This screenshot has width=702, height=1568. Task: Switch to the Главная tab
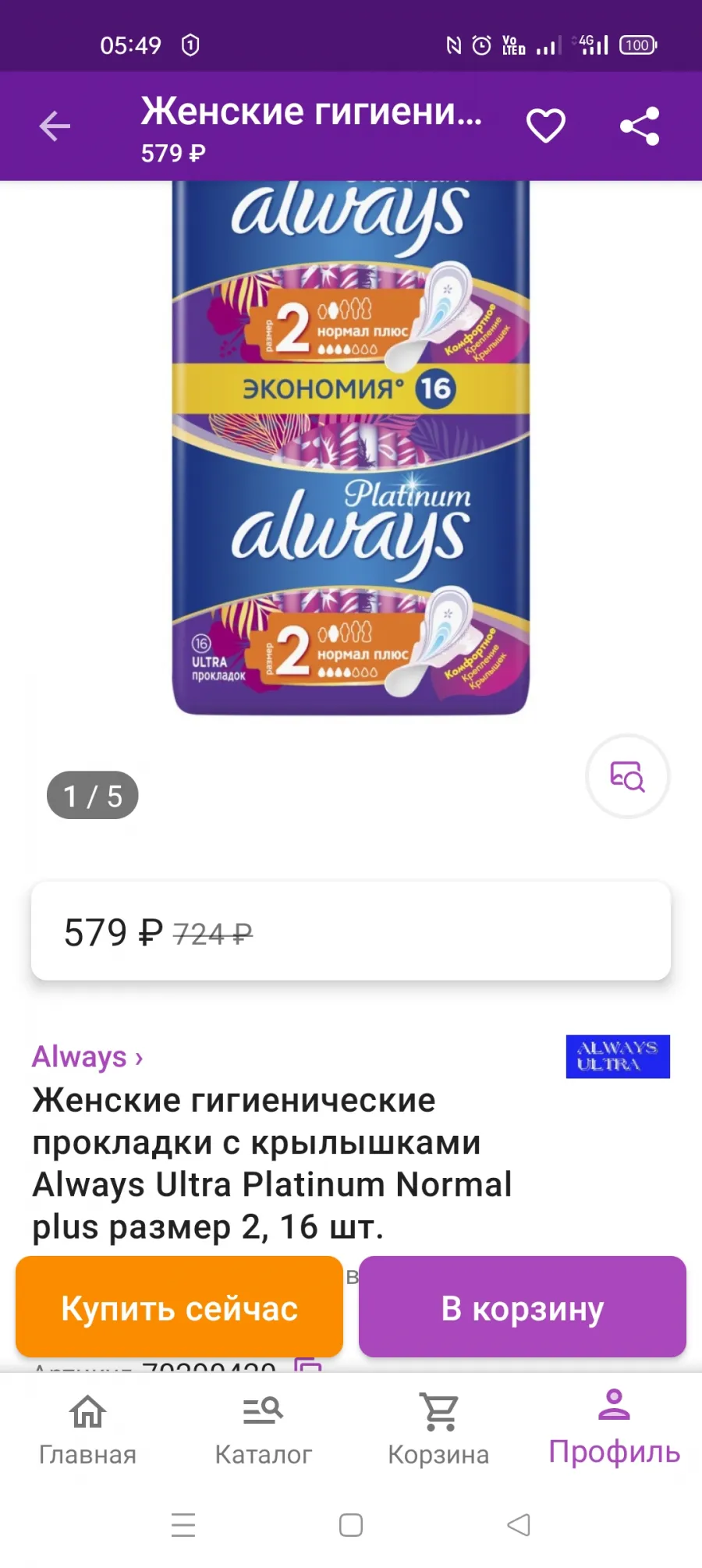[x=88, y=1431]
